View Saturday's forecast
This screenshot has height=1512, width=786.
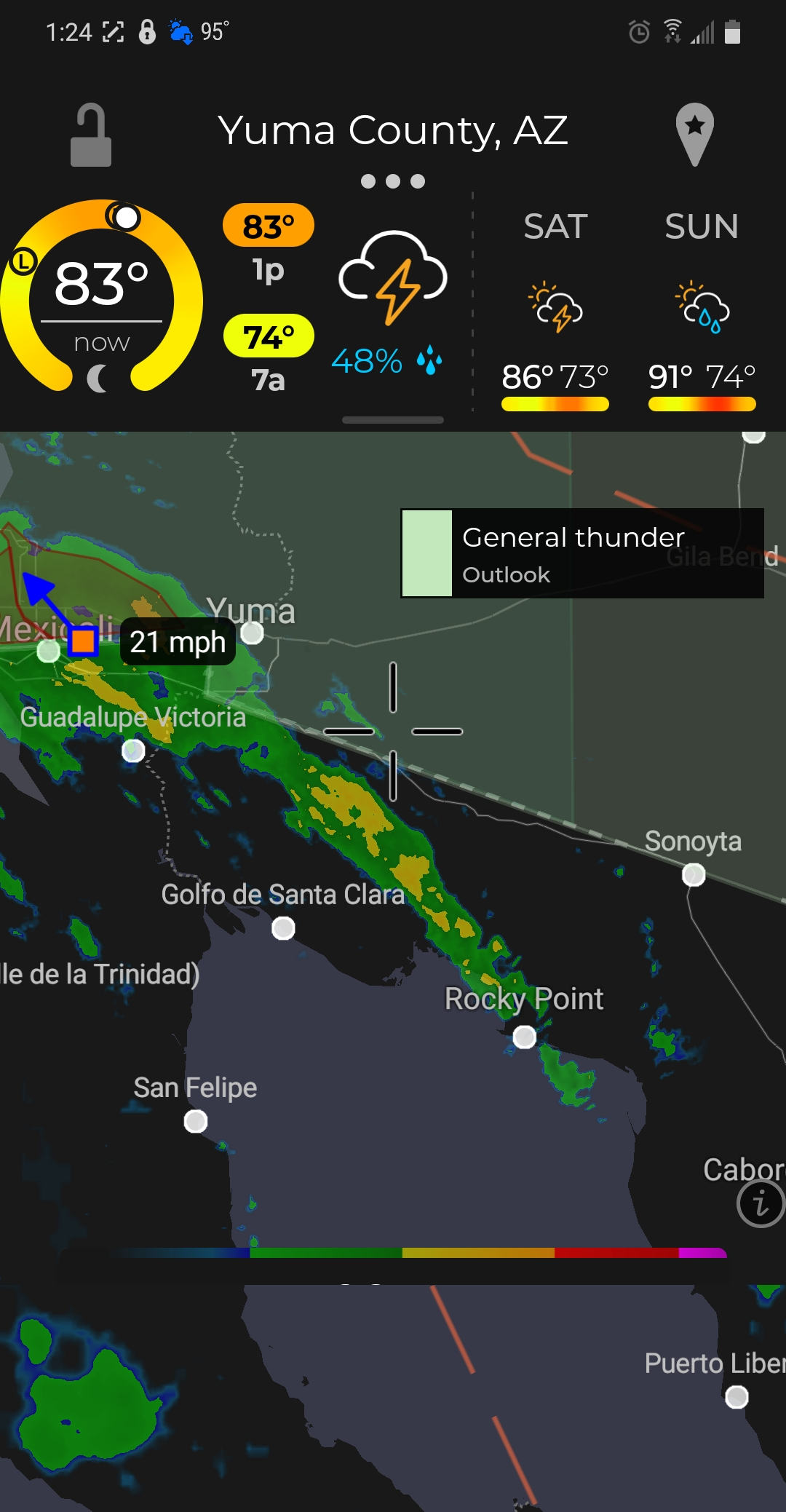(555, 311)
